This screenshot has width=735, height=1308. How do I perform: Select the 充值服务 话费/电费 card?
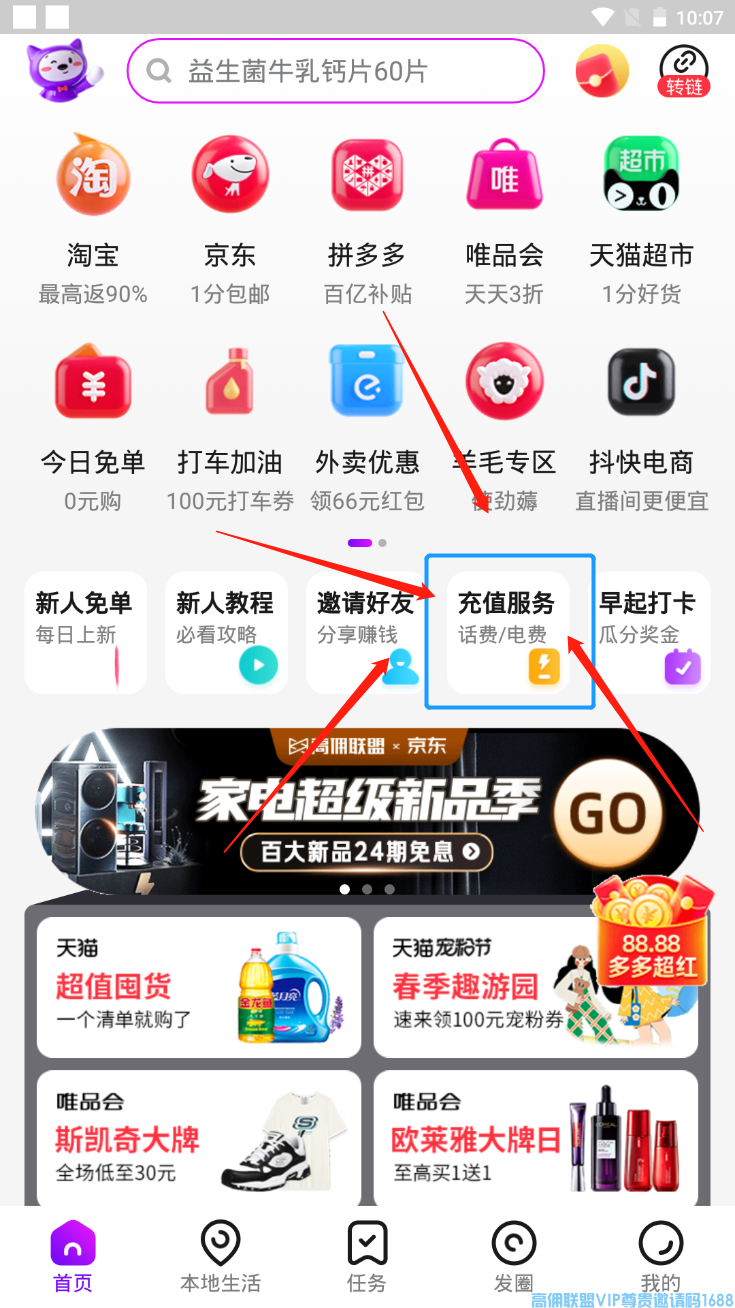click(508, 632)
